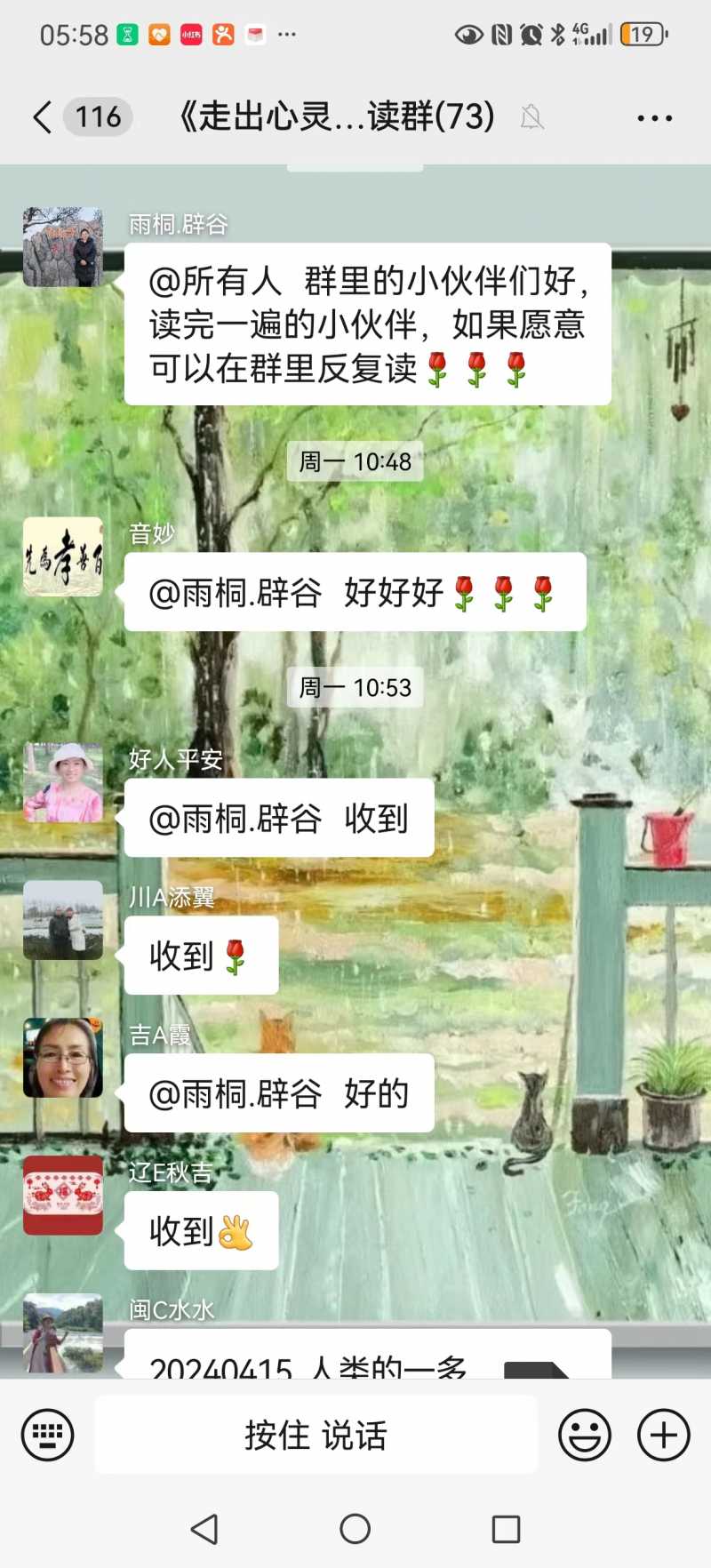View 闽C水水's profile avatar
This screenshot has width=711, height=1568.
[x=63, y=1332]
